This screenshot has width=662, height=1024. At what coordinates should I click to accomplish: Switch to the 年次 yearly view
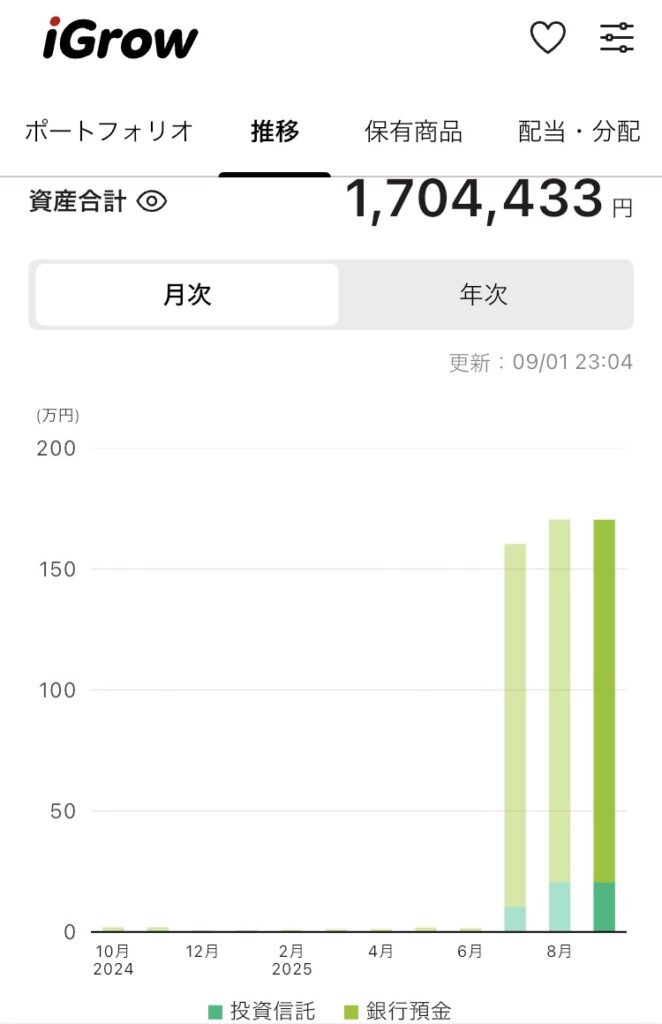pyautogui.click(x=484, y=295)
